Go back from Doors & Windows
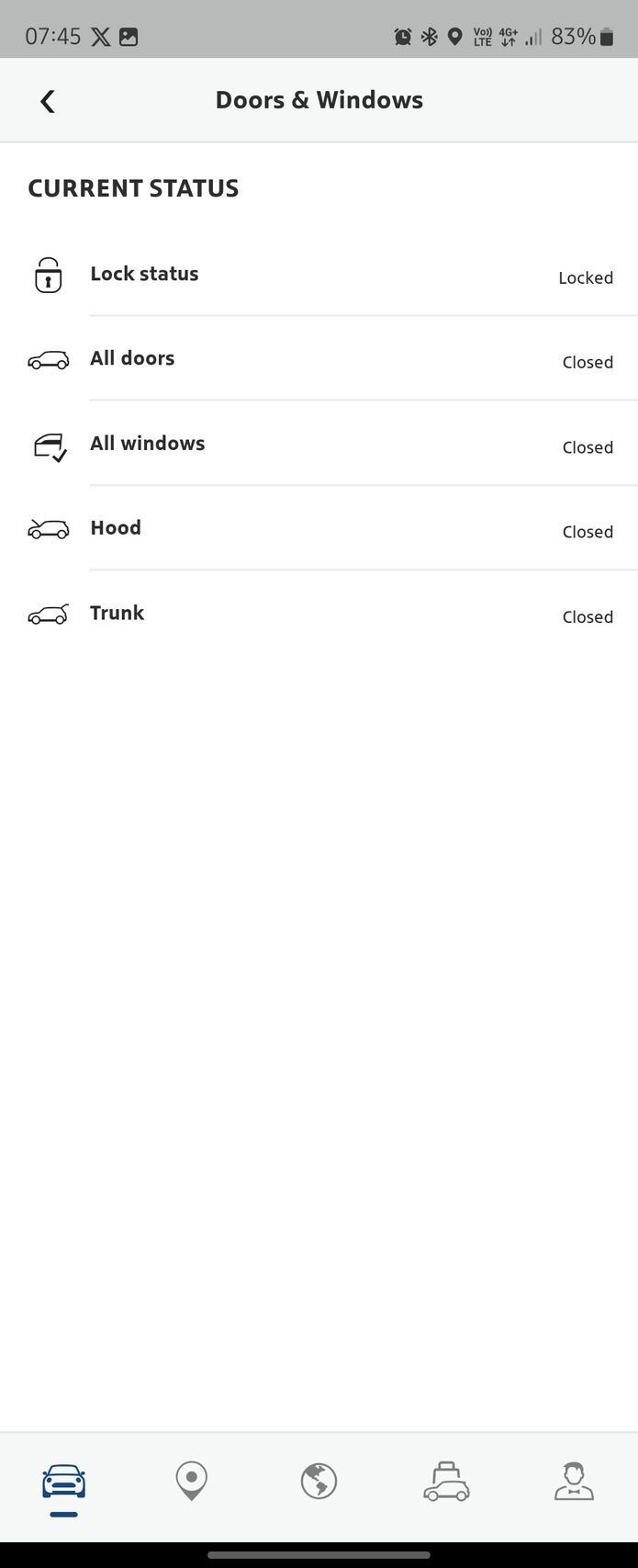This screenshot has width=638, height=1568. point(48,101)
